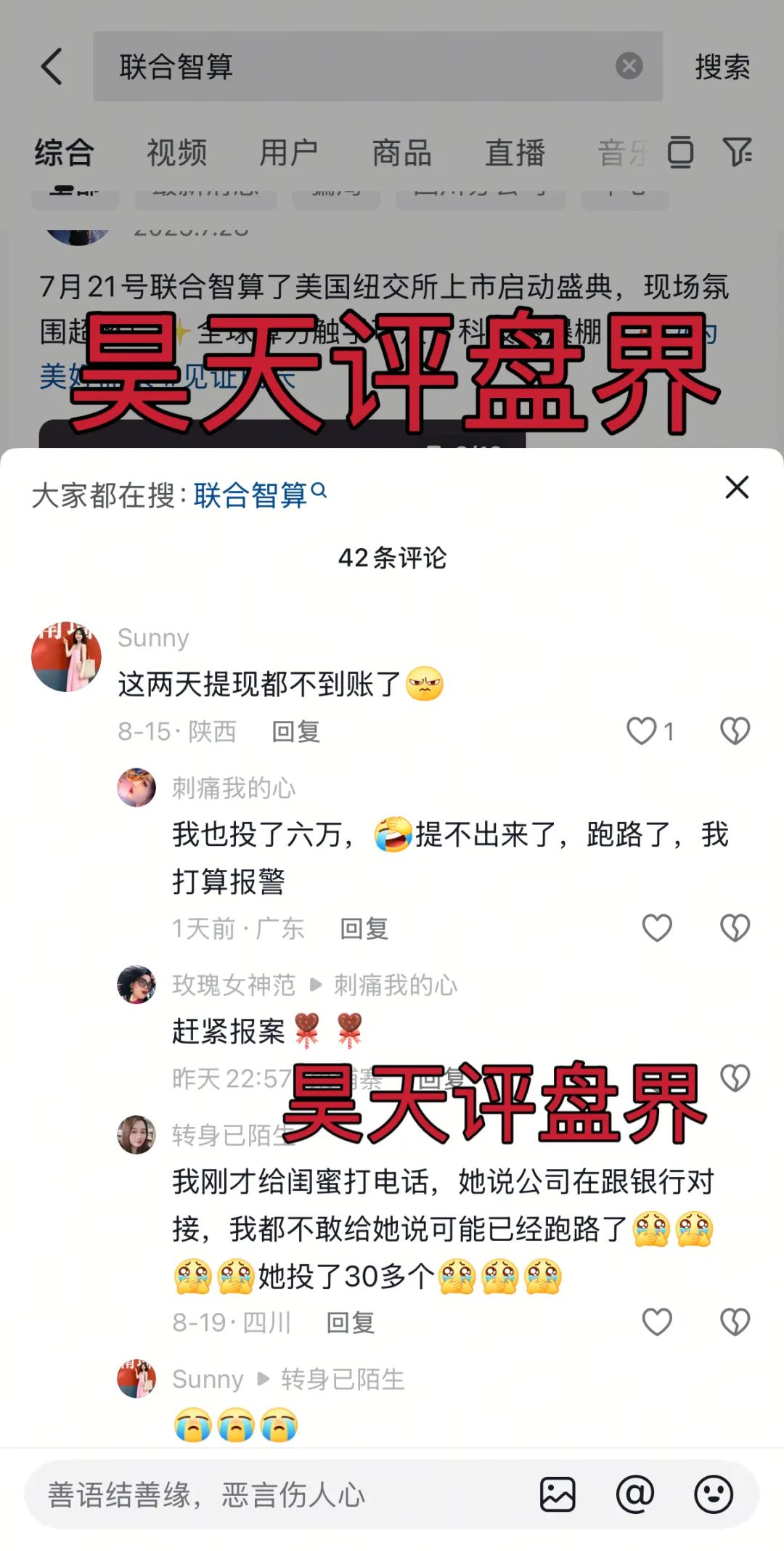The width and height of the screenshot is (784, 1551).
Task: Switch to the 用户 tab
Action: [289, 153]
